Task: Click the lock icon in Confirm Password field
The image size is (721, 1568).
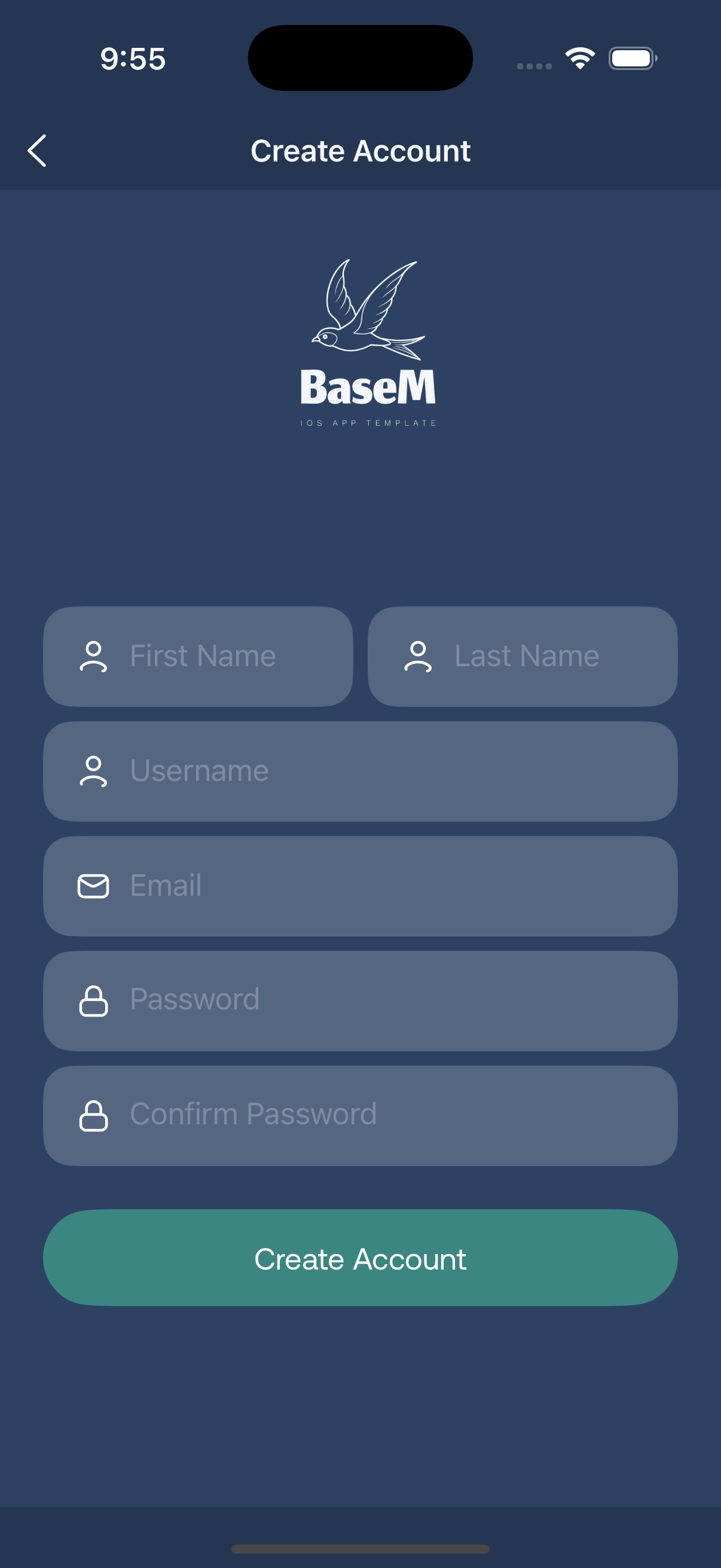Action: [93, 1115]
